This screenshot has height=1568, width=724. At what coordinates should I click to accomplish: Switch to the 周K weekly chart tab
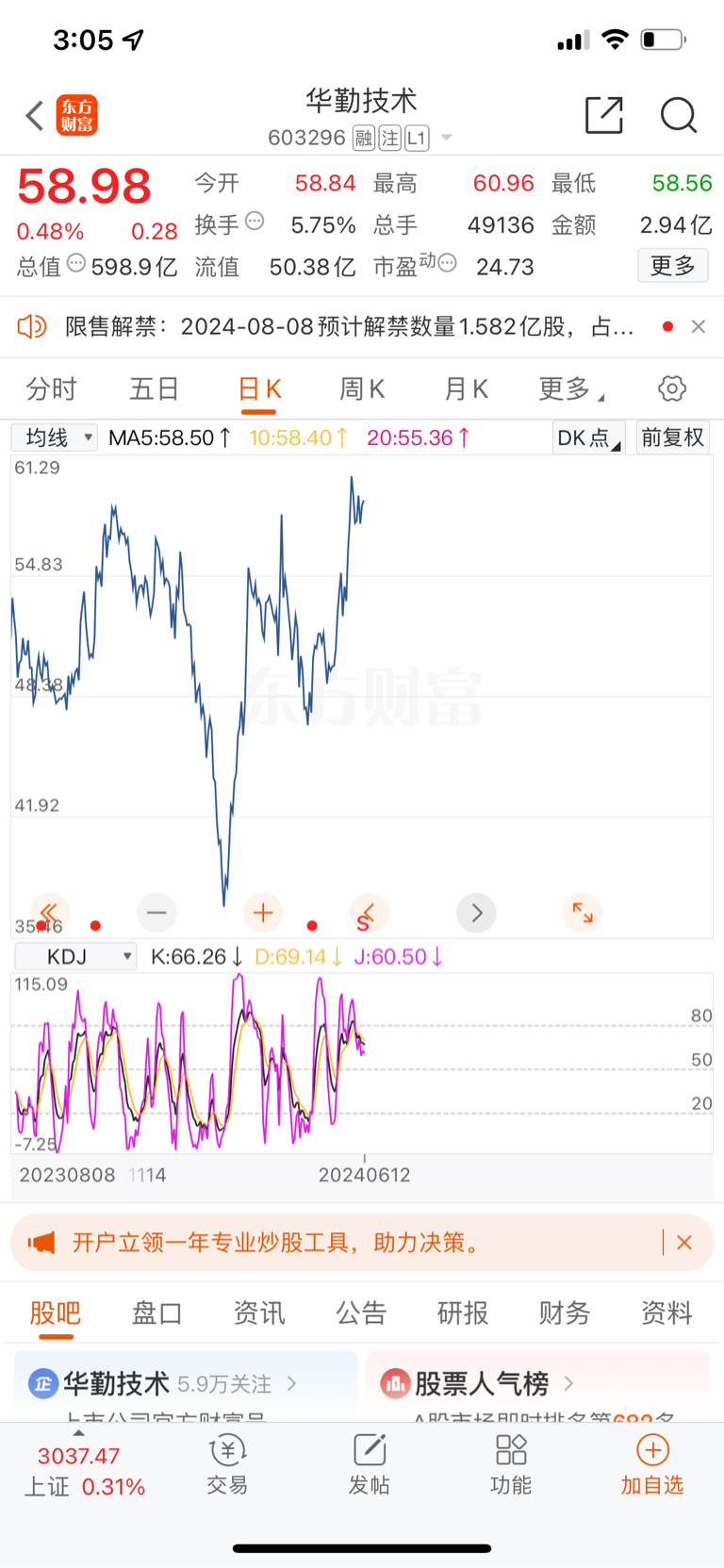[x=361, y=388]
